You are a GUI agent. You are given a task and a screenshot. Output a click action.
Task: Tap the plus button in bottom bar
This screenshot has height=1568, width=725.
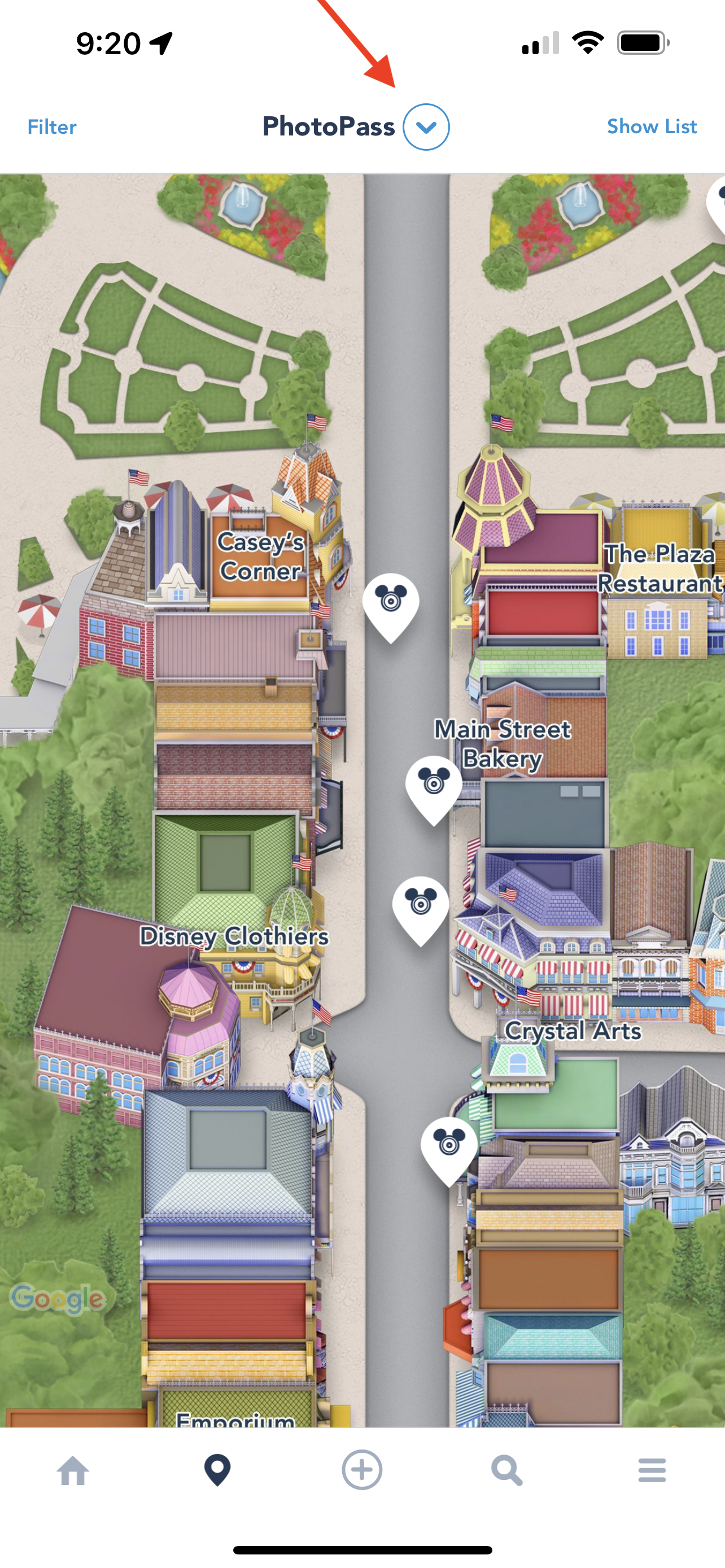pyautogui.click(x=362, y=1470)
